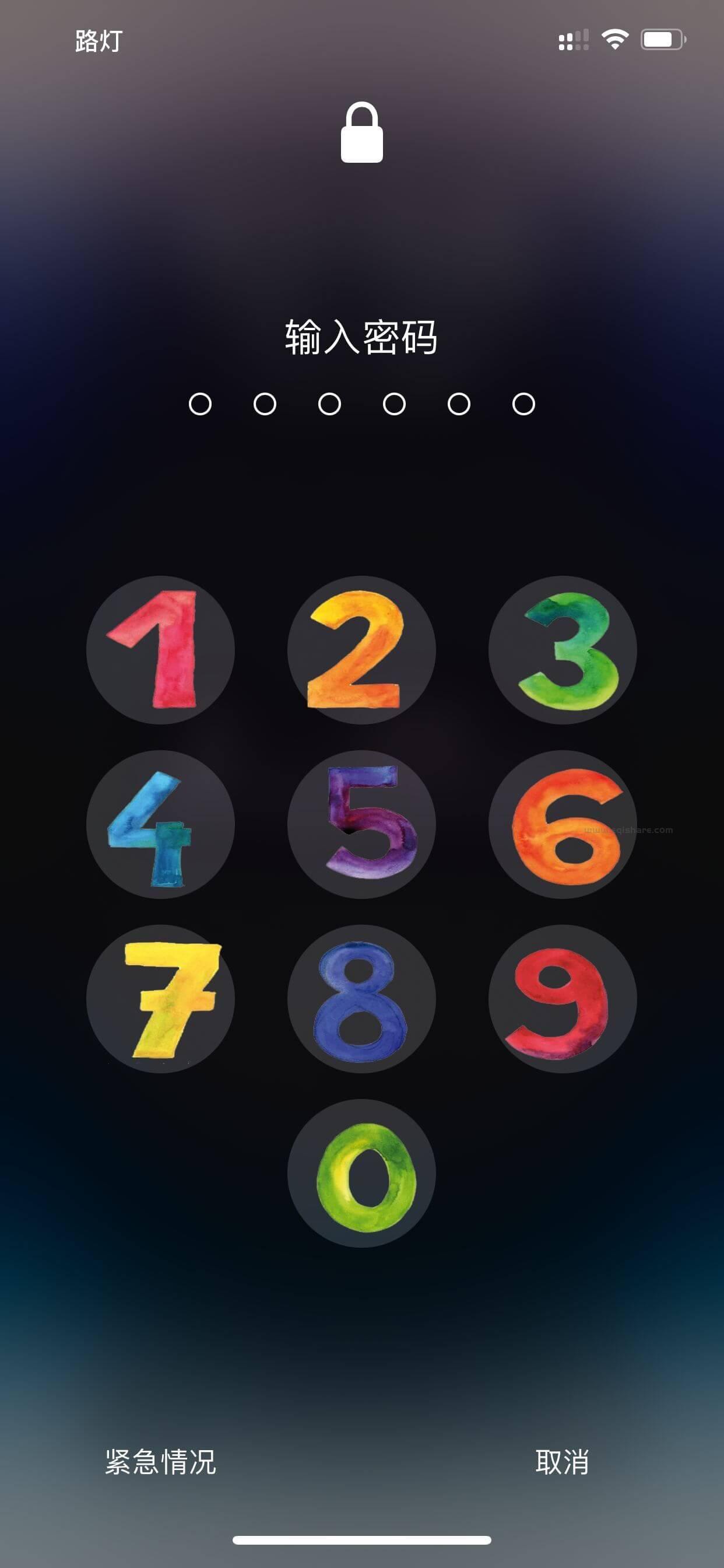Open 紧急情况 emergency options
This screenshot has height=1568, width=724.
click(x=161, y=1461)
